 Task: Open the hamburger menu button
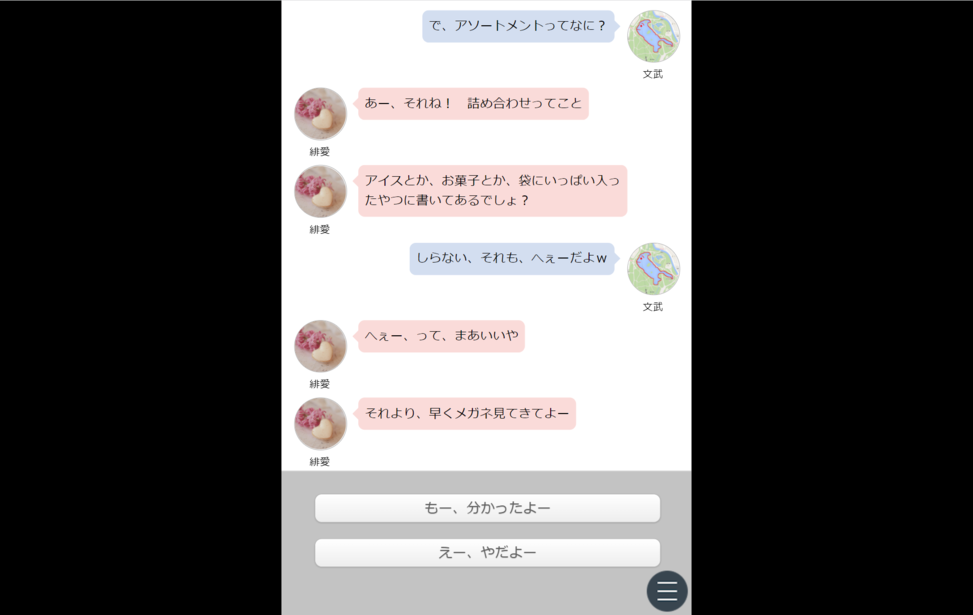(x=666, y=591)
